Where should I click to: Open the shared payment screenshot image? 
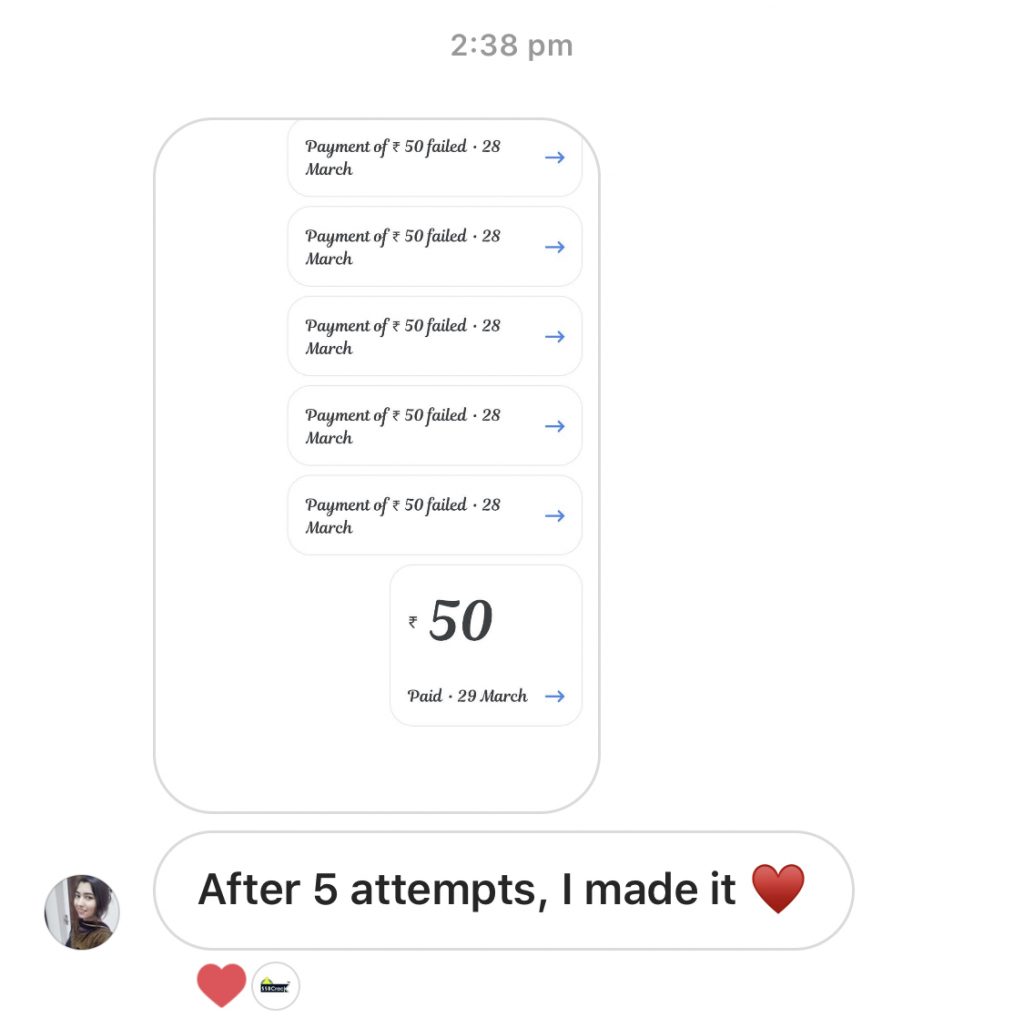coord(376,465)
